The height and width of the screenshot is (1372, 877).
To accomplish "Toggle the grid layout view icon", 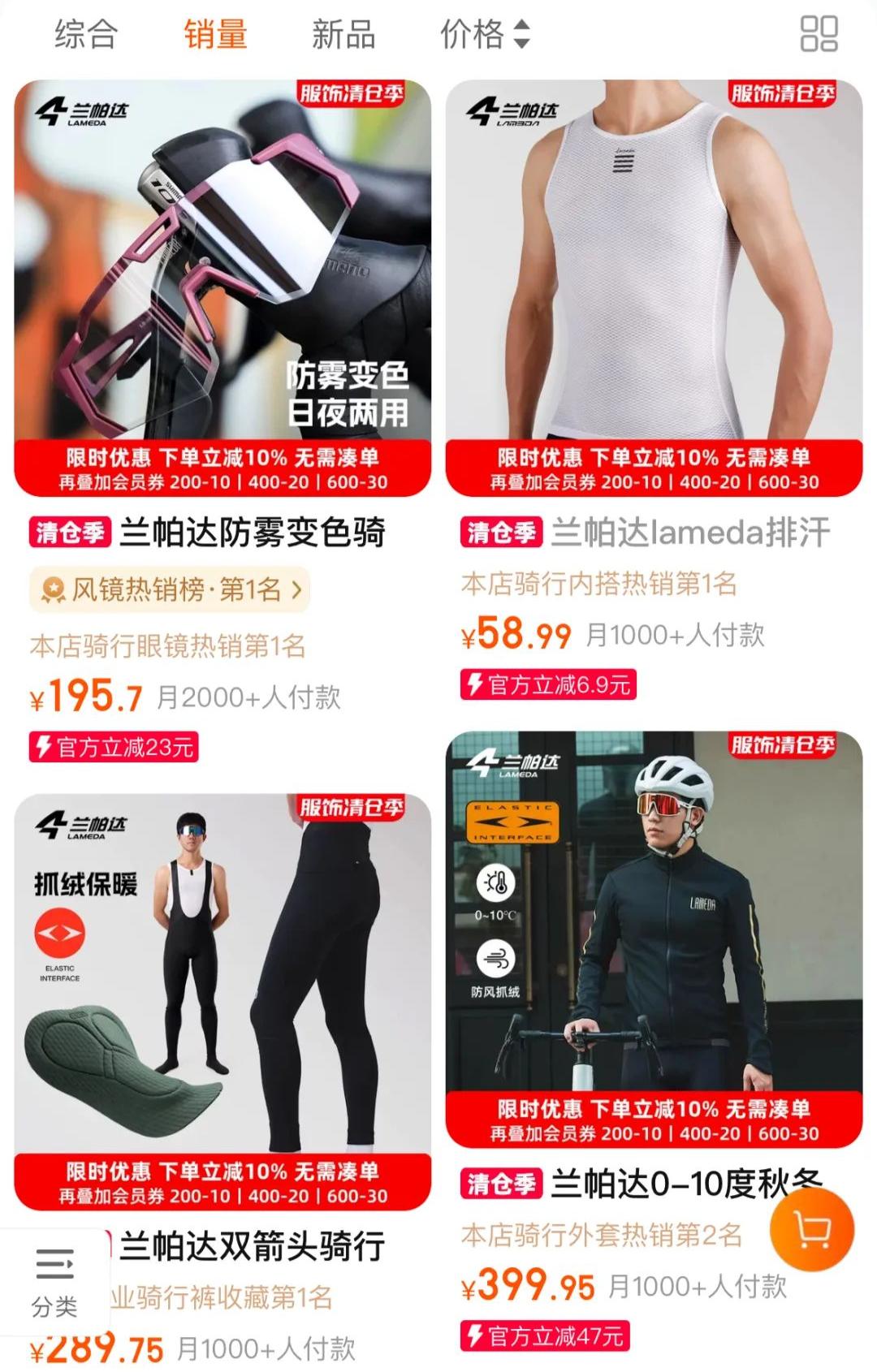I will 819,34.
